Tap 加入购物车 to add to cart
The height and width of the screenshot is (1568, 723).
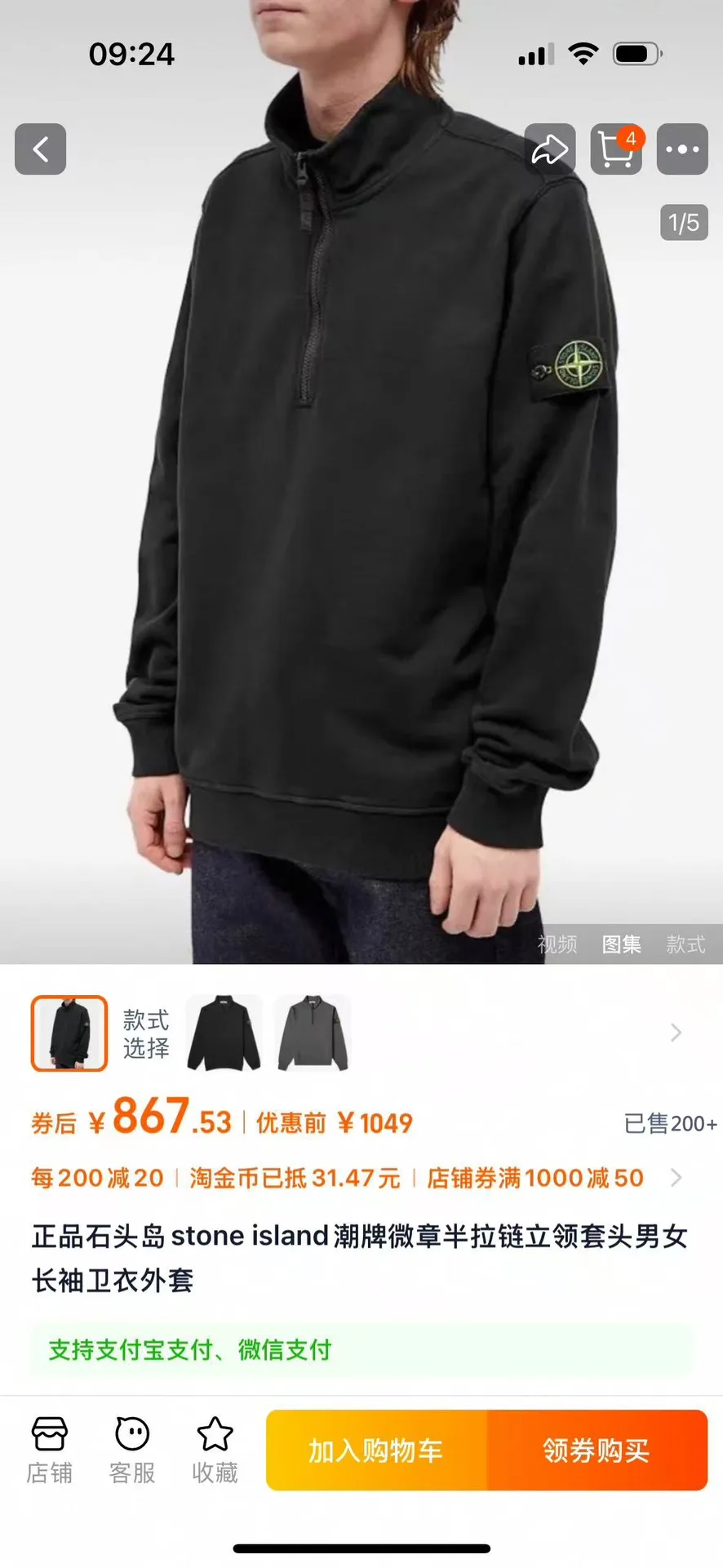pos(376,1450)
